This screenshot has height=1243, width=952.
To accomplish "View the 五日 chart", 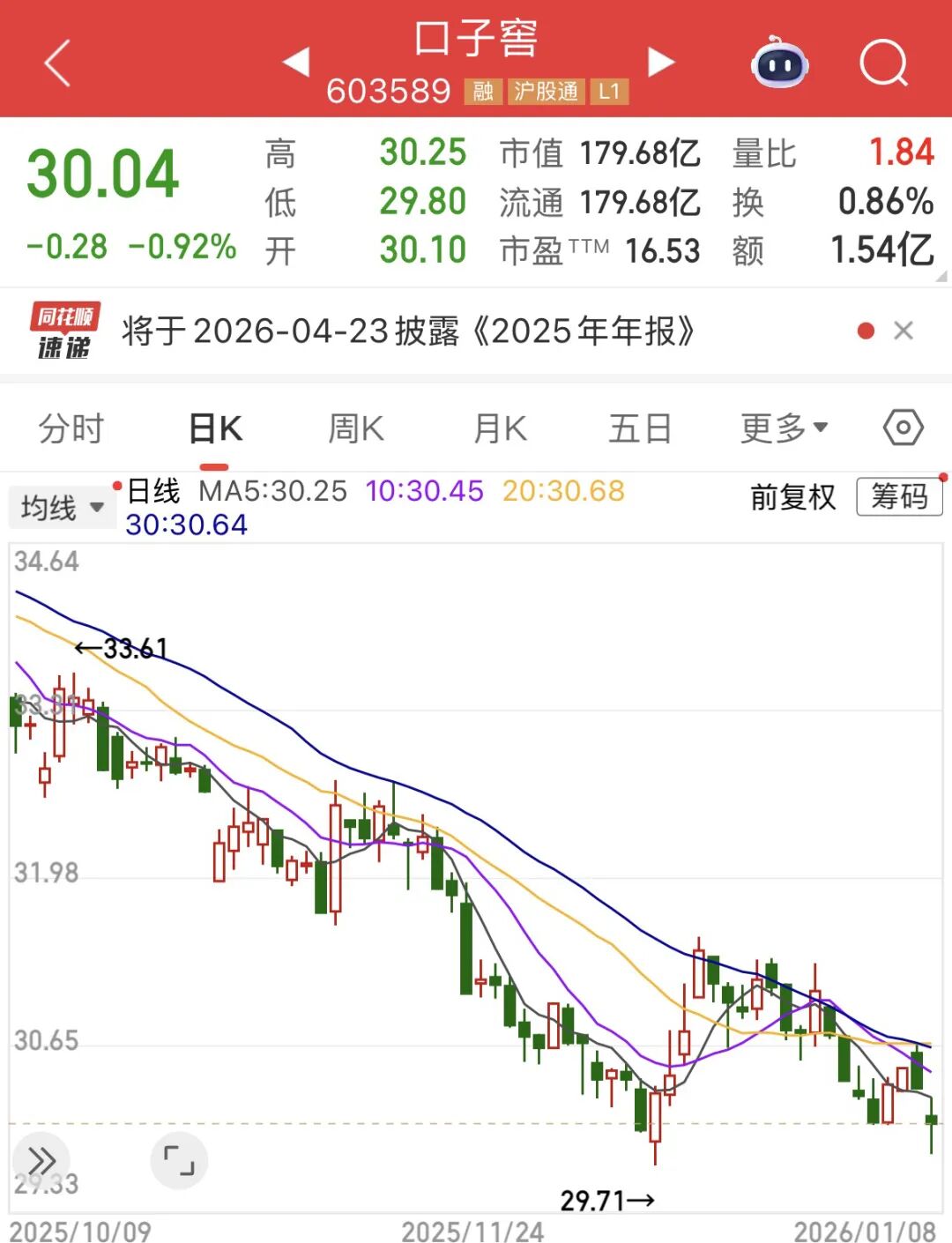I will click(640, 429).
